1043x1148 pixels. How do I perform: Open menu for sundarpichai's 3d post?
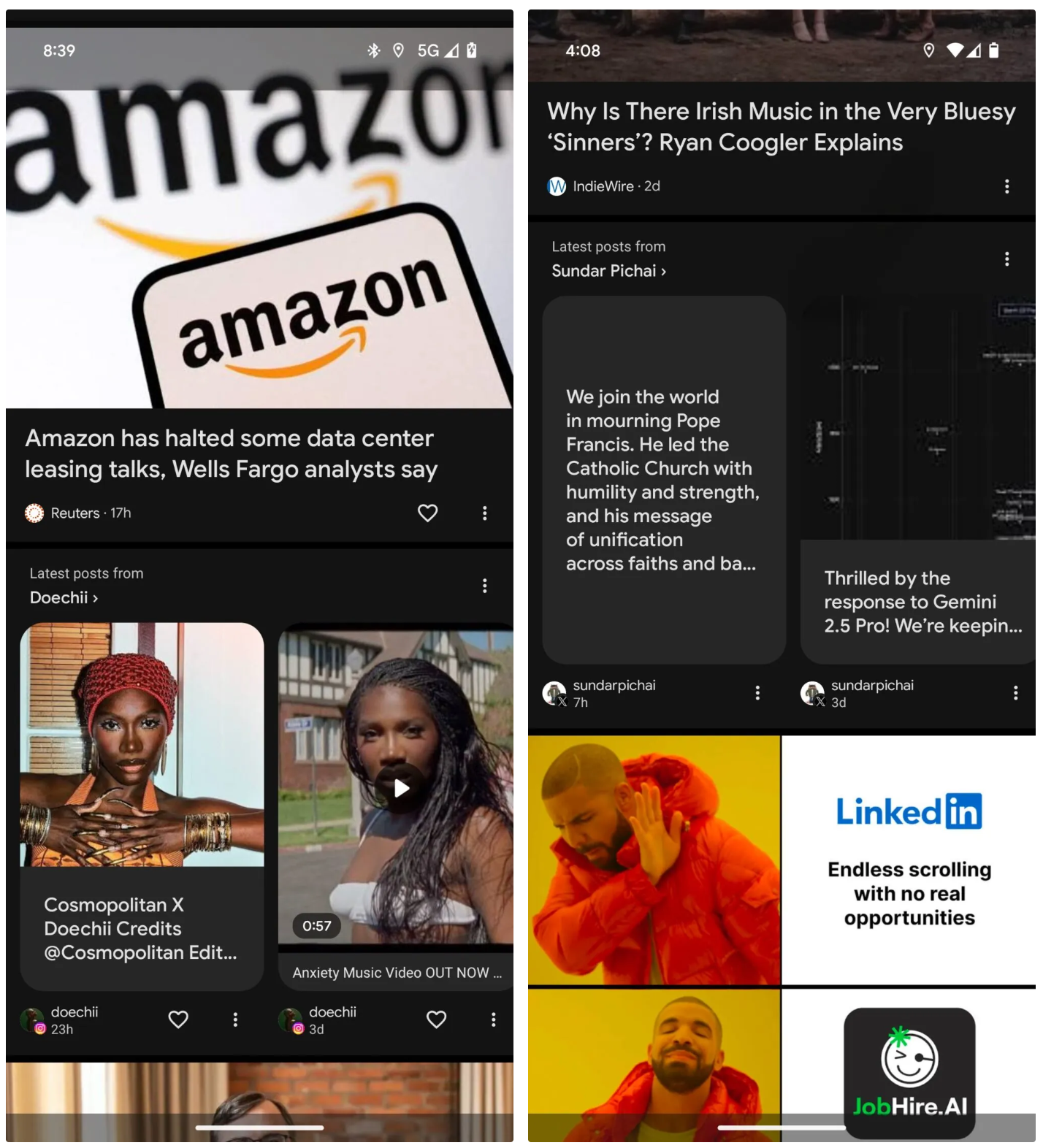1015,693
